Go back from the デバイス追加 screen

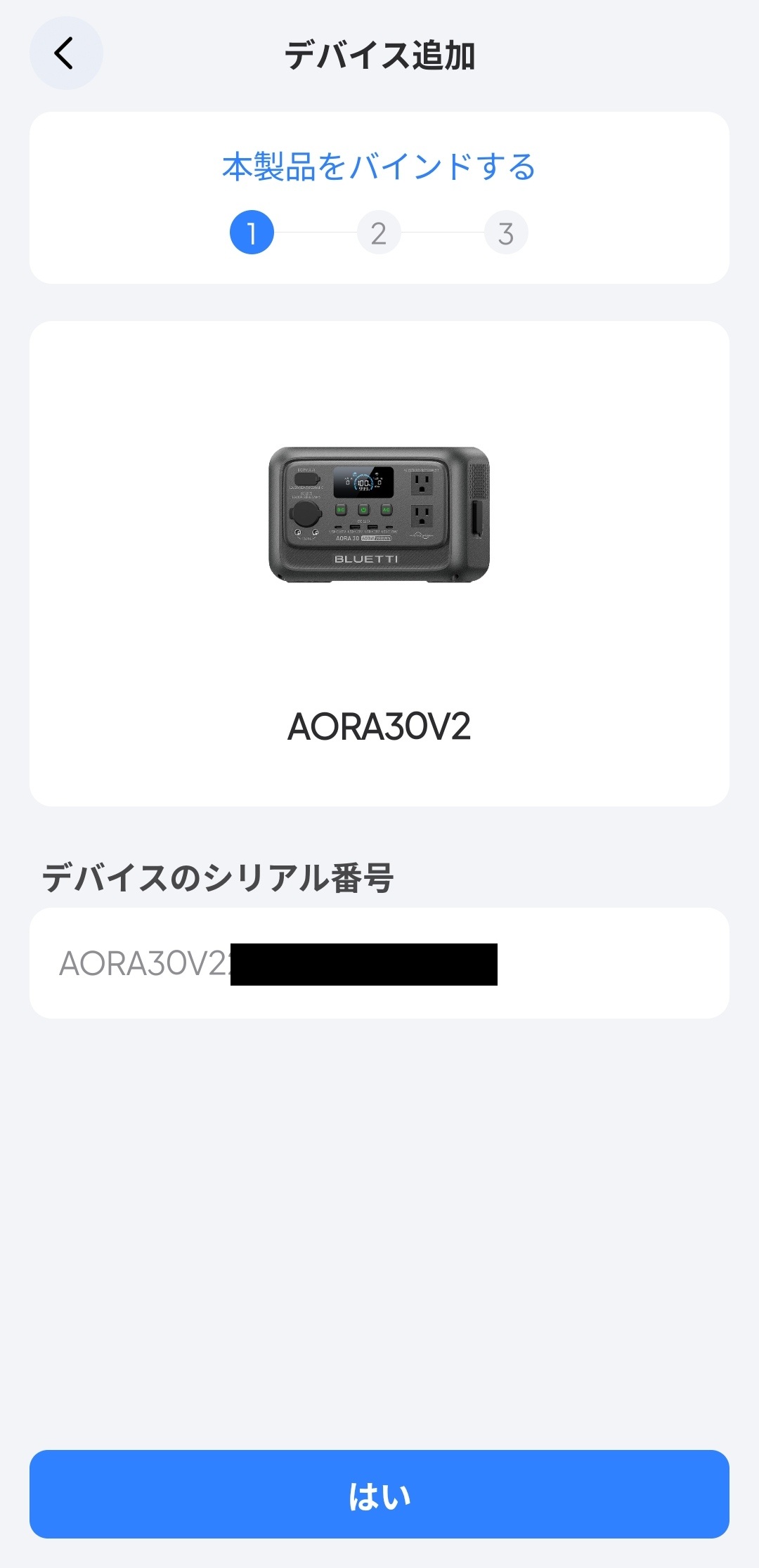pyautogui.click(x=65, y=53)
